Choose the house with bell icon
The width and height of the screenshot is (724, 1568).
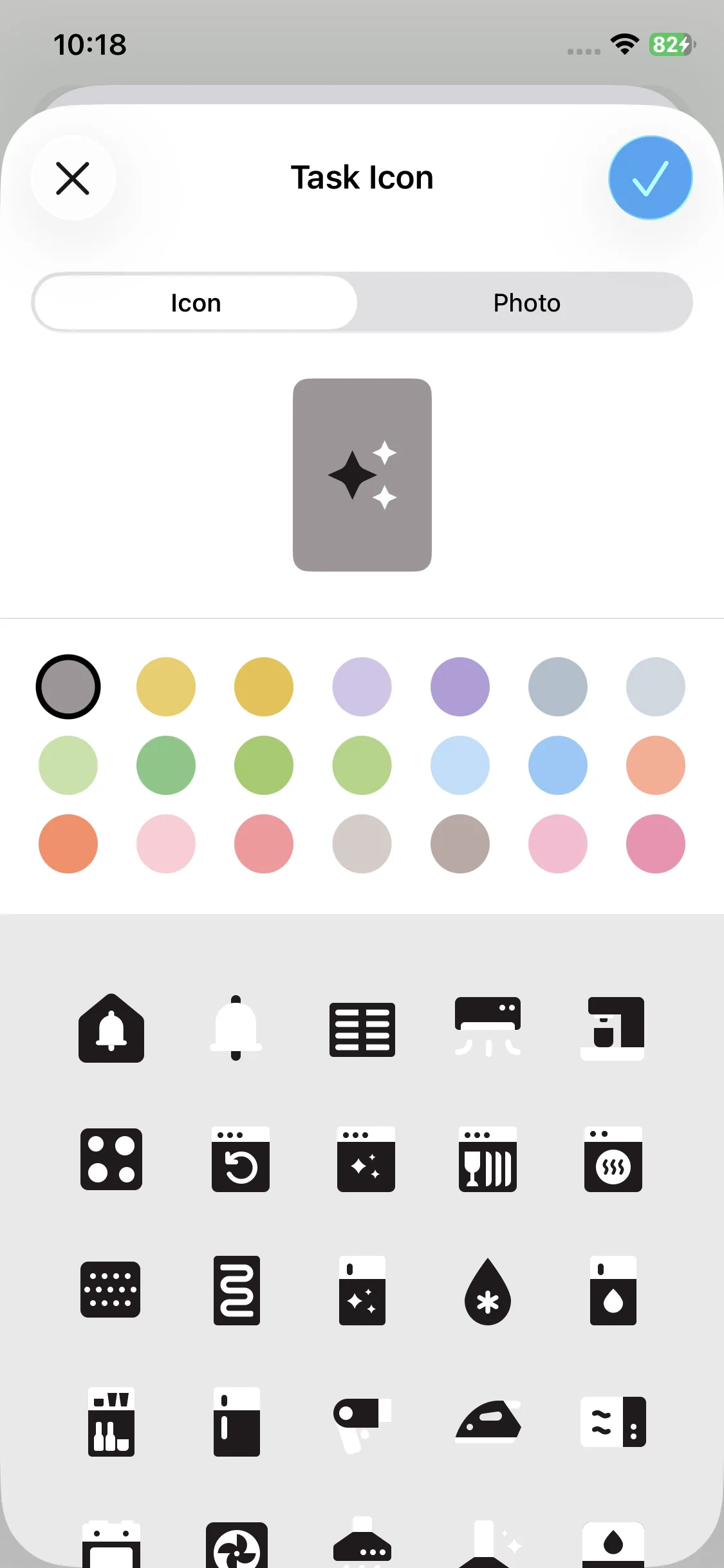pyautogui.click(x=111, y=1028)
